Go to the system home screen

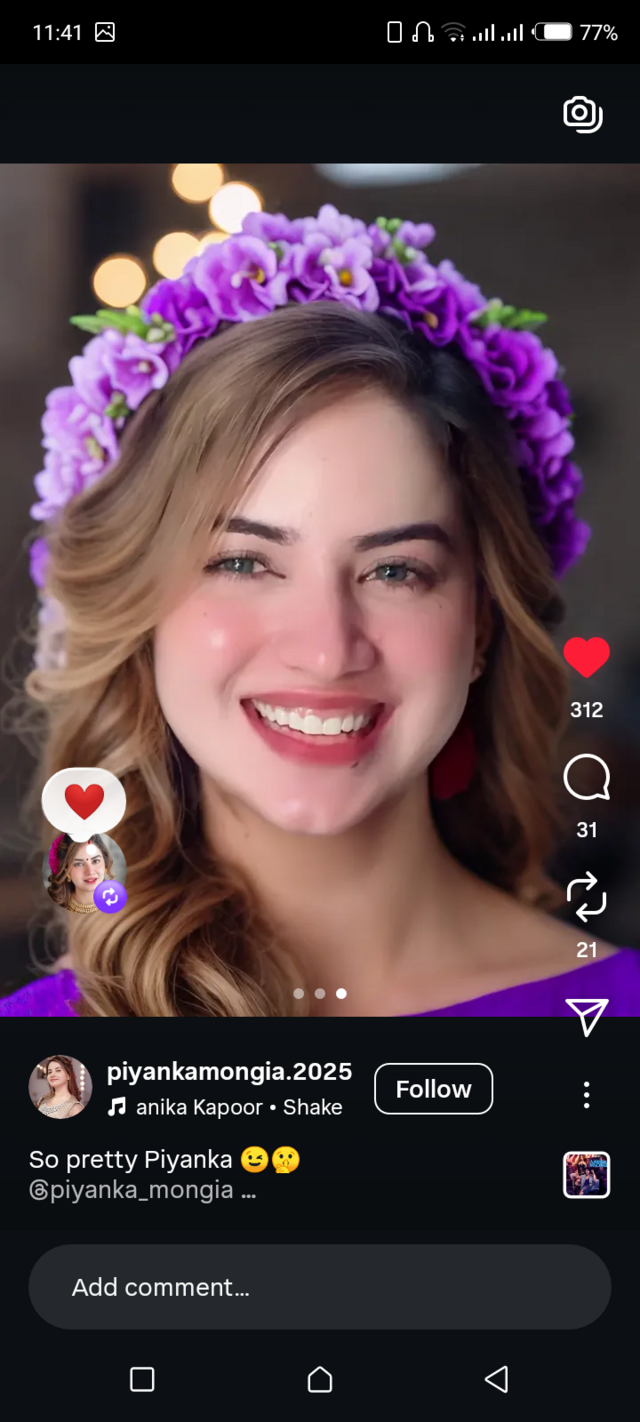coord(319,1380)
